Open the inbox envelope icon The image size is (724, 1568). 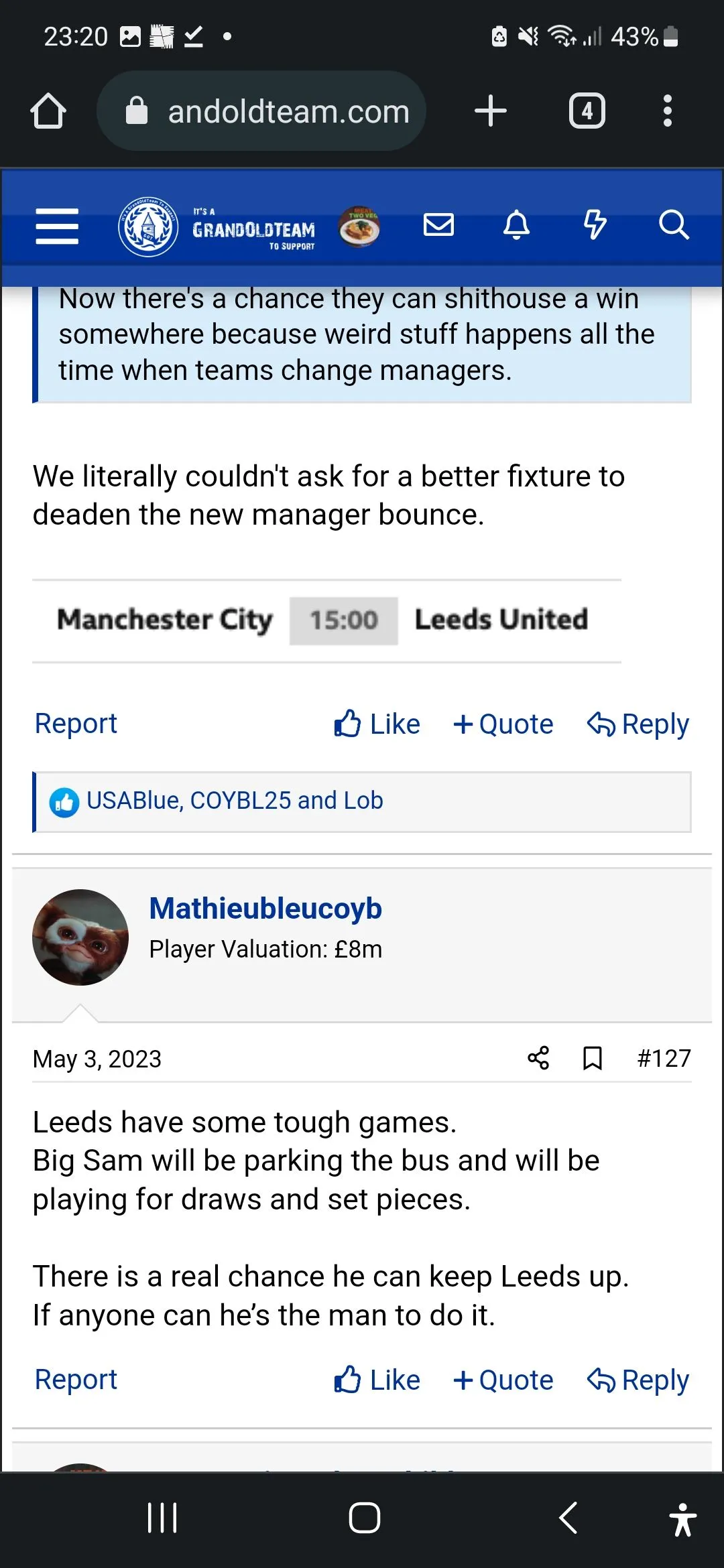tap(438, 225)
